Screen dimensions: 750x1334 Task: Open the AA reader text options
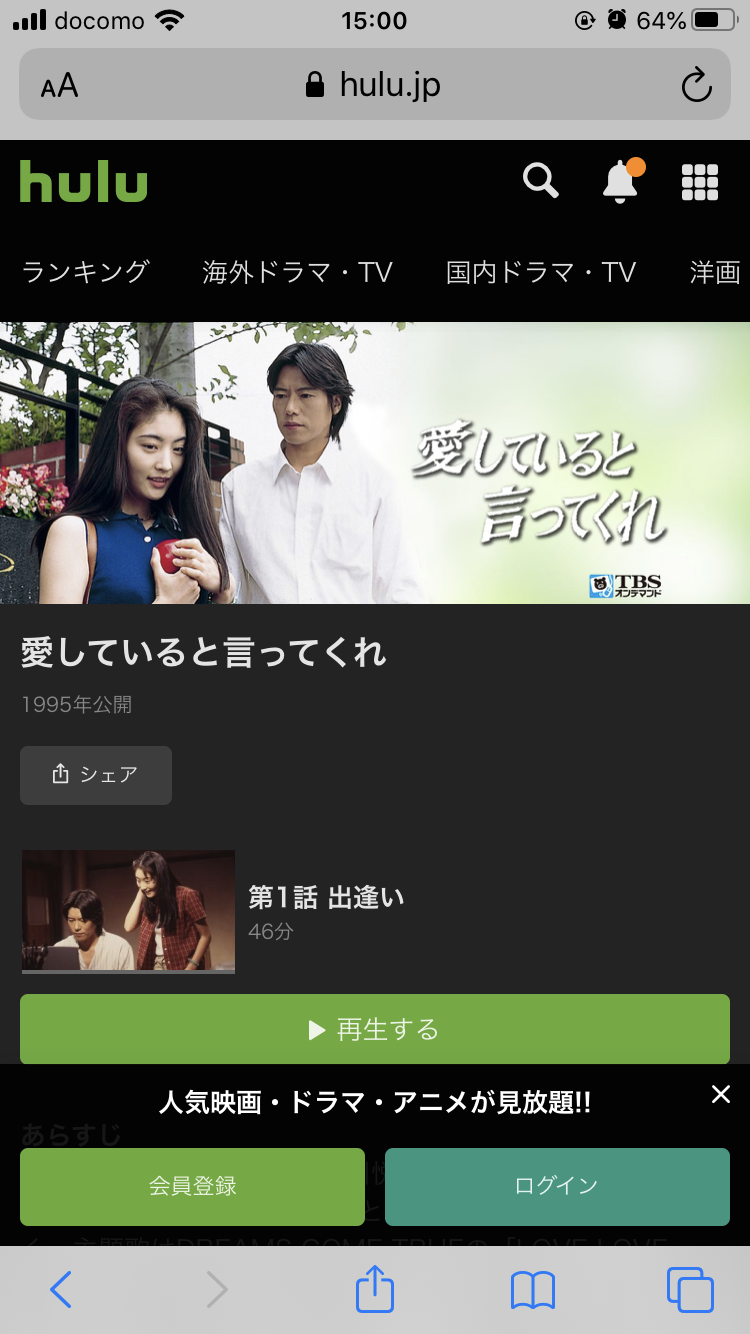(x=59, y=86)
